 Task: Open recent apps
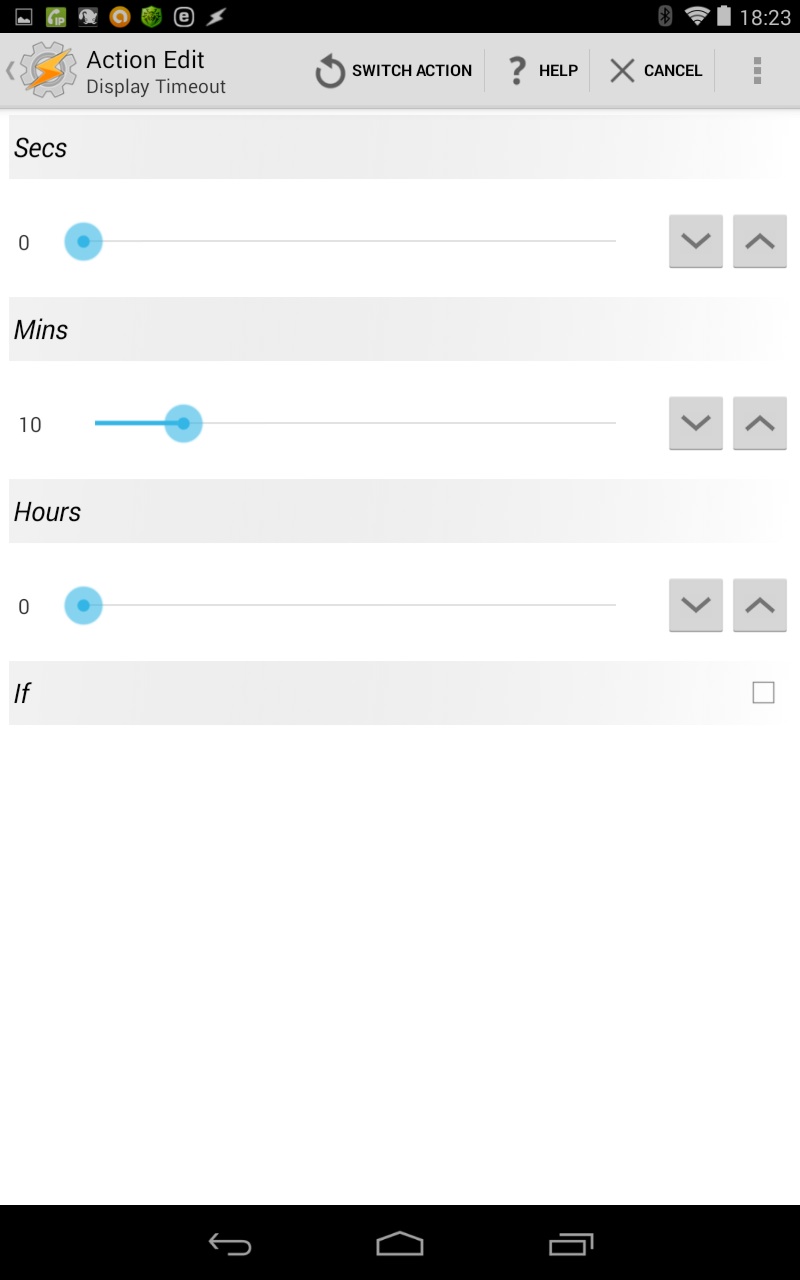[571, 1244]
